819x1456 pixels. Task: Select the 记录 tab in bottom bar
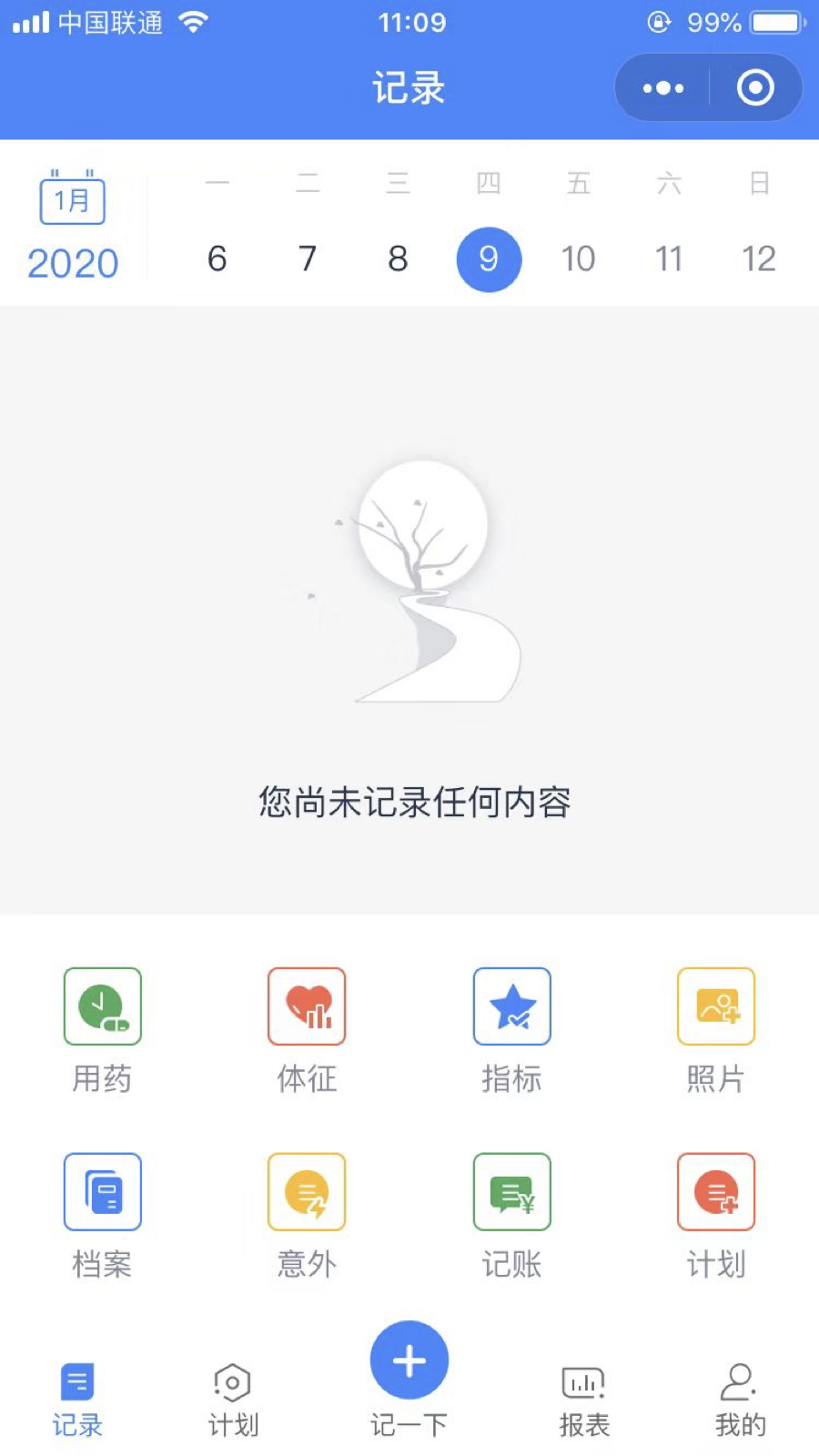click(77, 1400)
